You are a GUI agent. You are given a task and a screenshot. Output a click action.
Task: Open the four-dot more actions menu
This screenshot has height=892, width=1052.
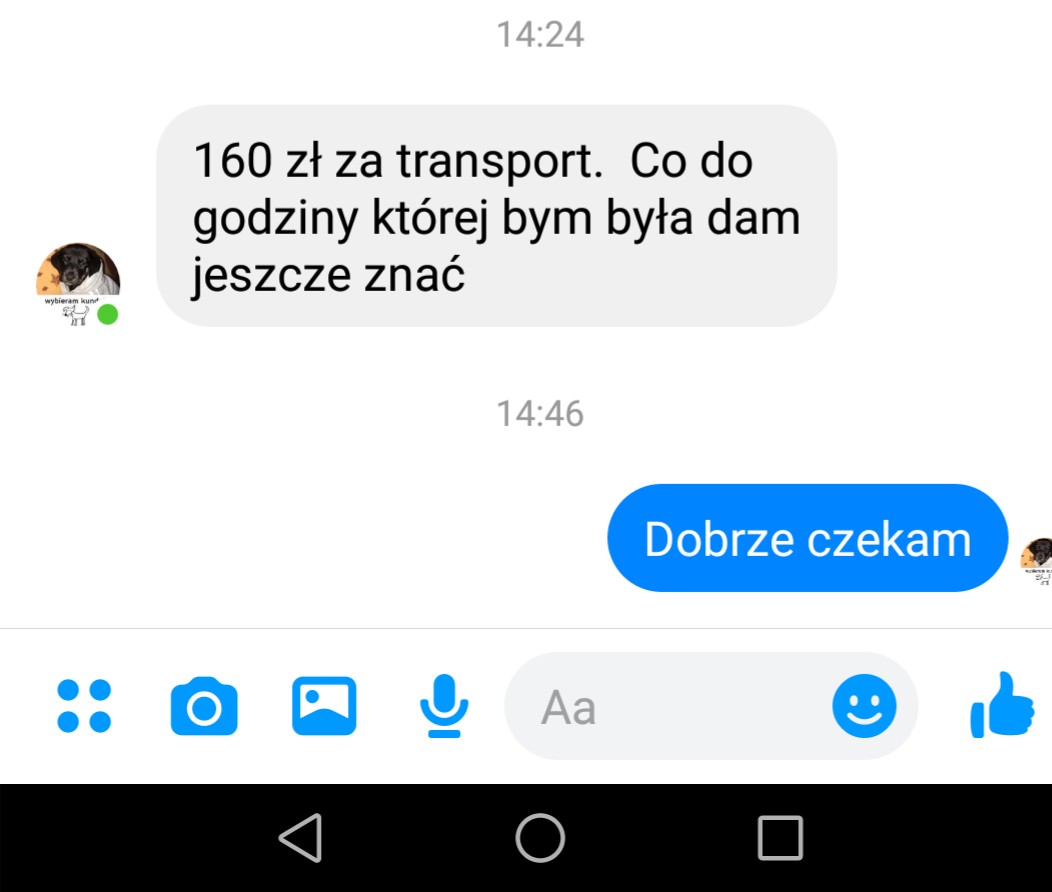point(84,706)
